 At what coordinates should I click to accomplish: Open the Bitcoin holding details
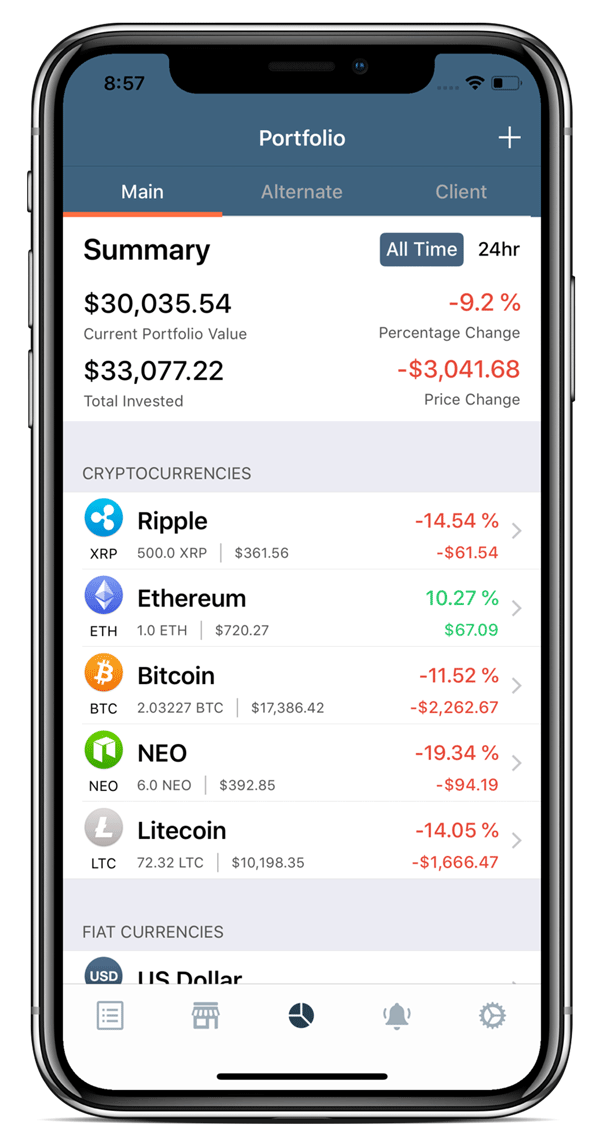point(301,686)
